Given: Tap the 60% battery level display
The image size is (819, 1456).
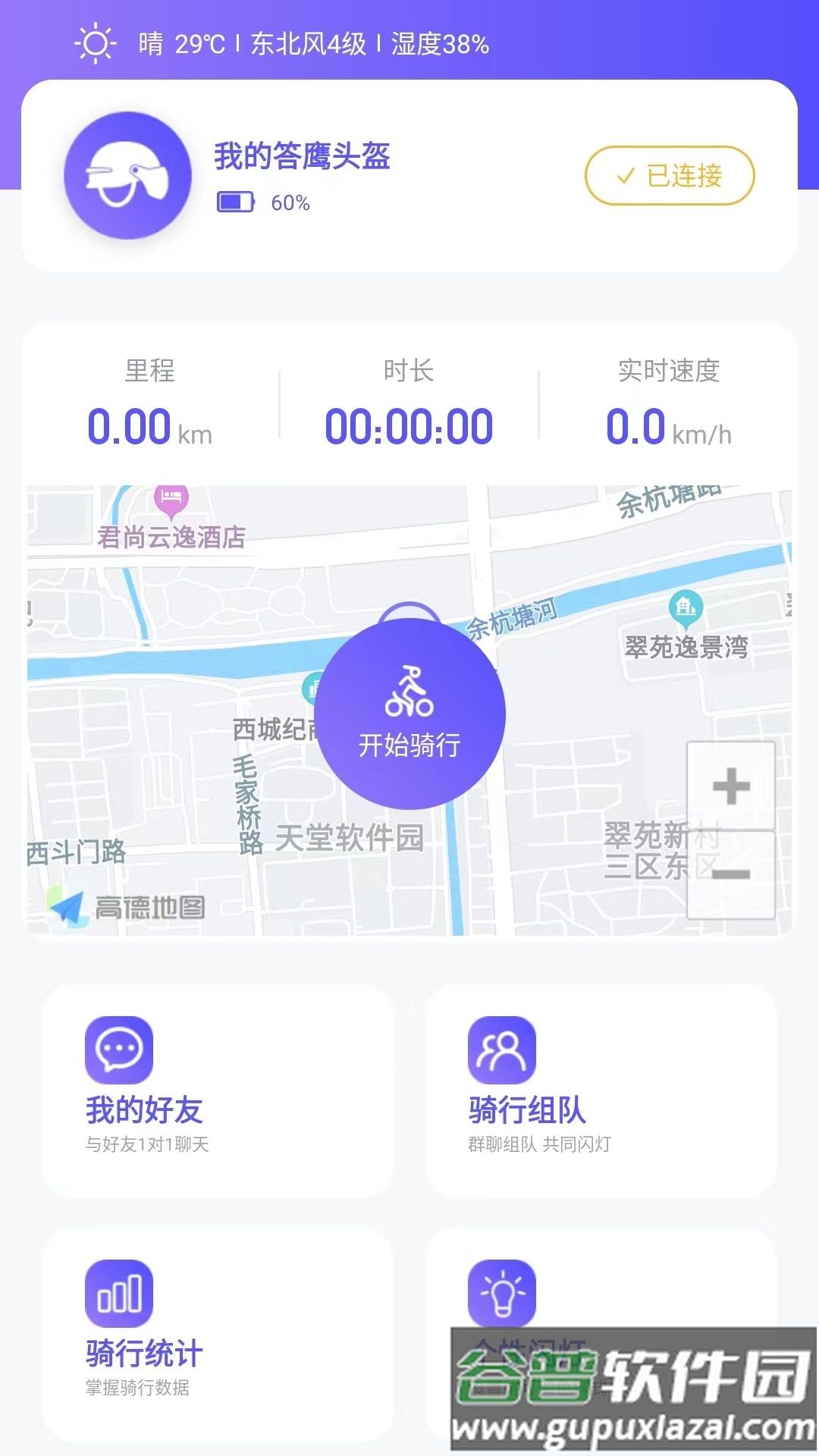Looking at the screenshot, I should click(x=291, y=202).
